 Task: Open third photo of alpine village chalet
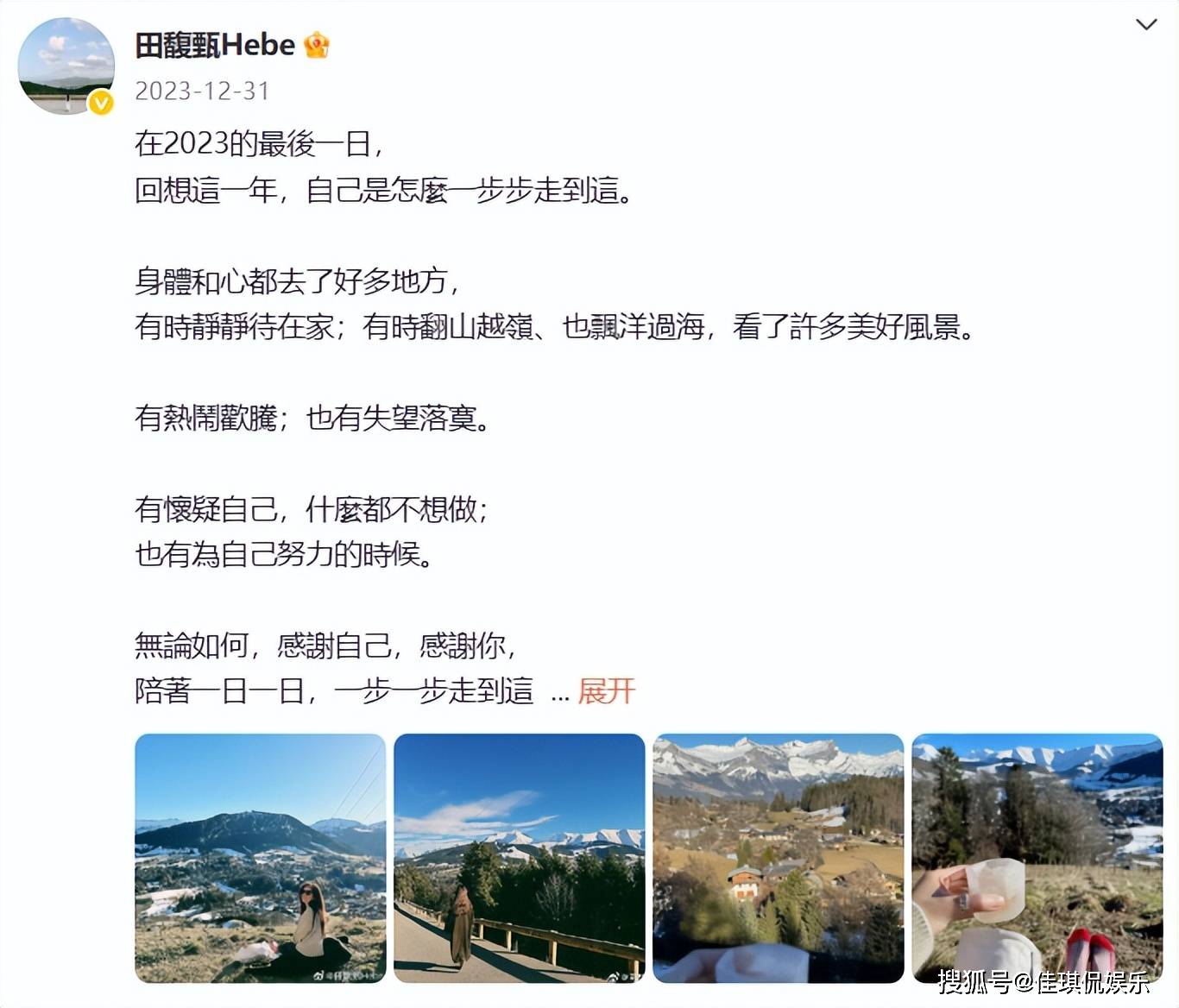pyautogui.click(x=778, y=858)
